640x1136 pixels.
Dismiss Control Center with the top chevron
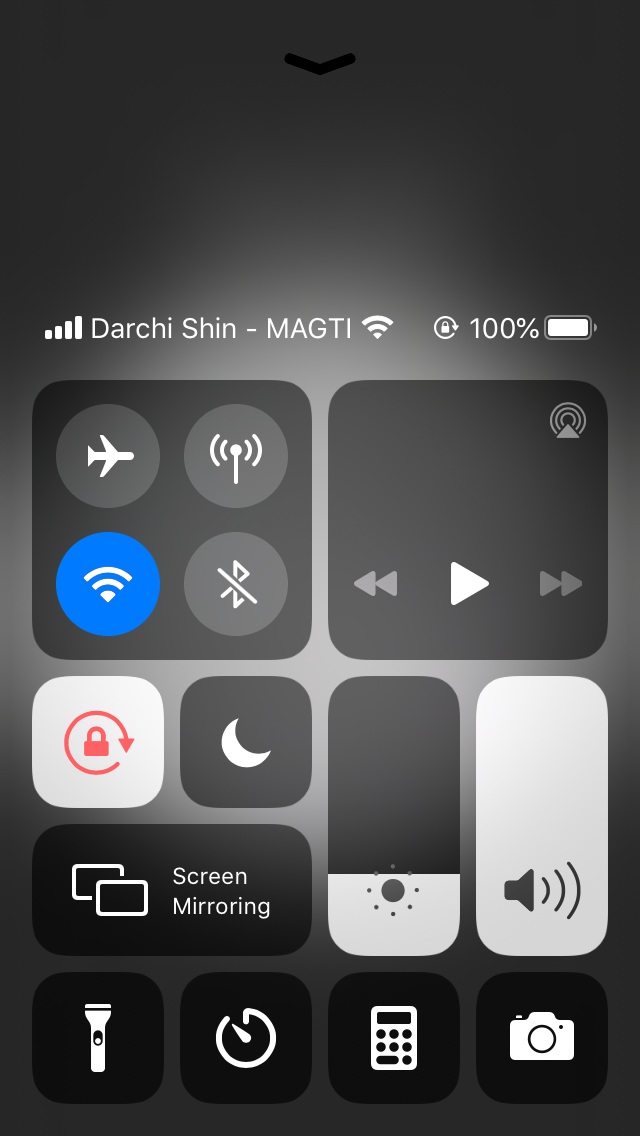point(319,63)
